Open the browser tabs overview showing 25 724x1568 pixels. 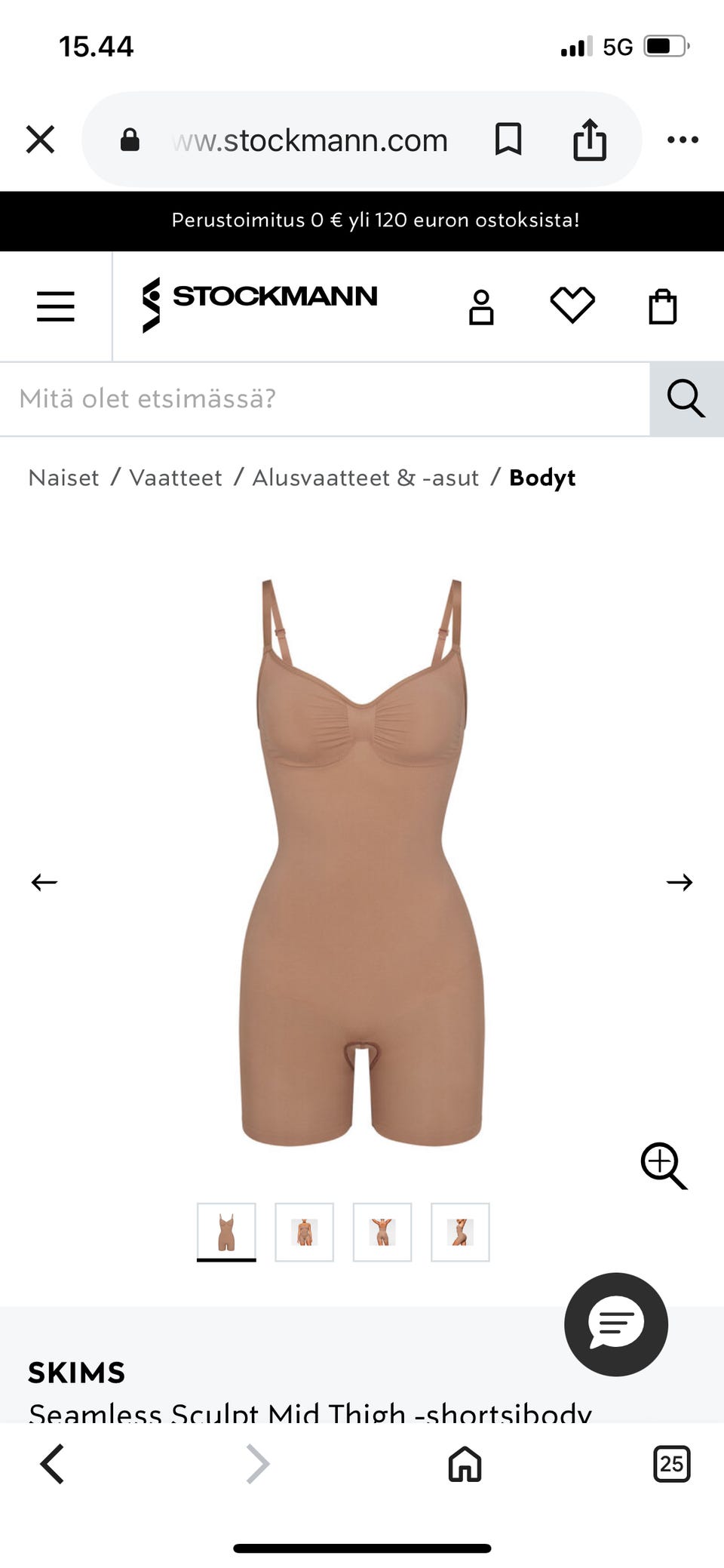671,1464
